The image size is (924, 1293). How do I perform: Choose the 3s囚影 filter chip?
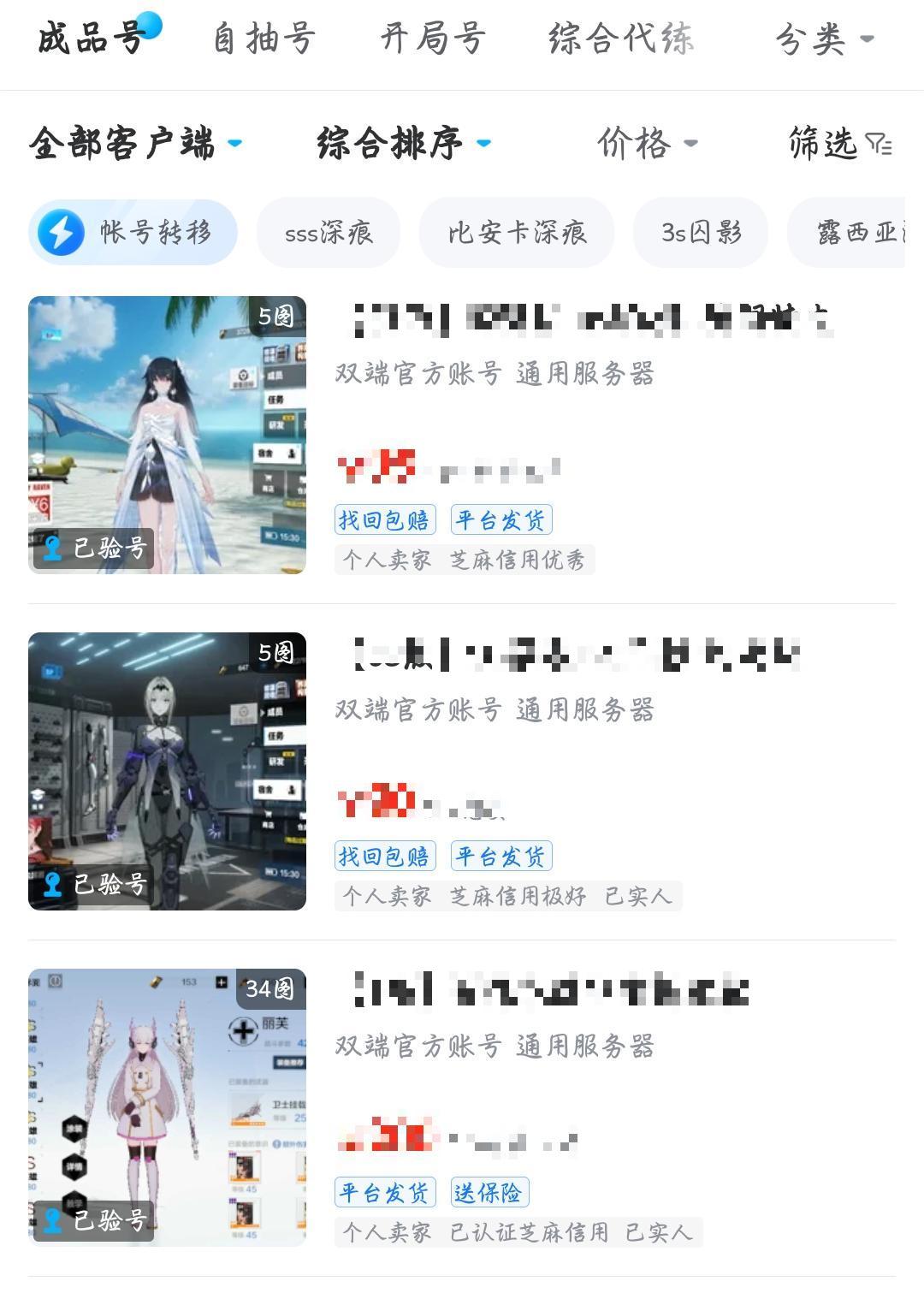tap(701, 232)
